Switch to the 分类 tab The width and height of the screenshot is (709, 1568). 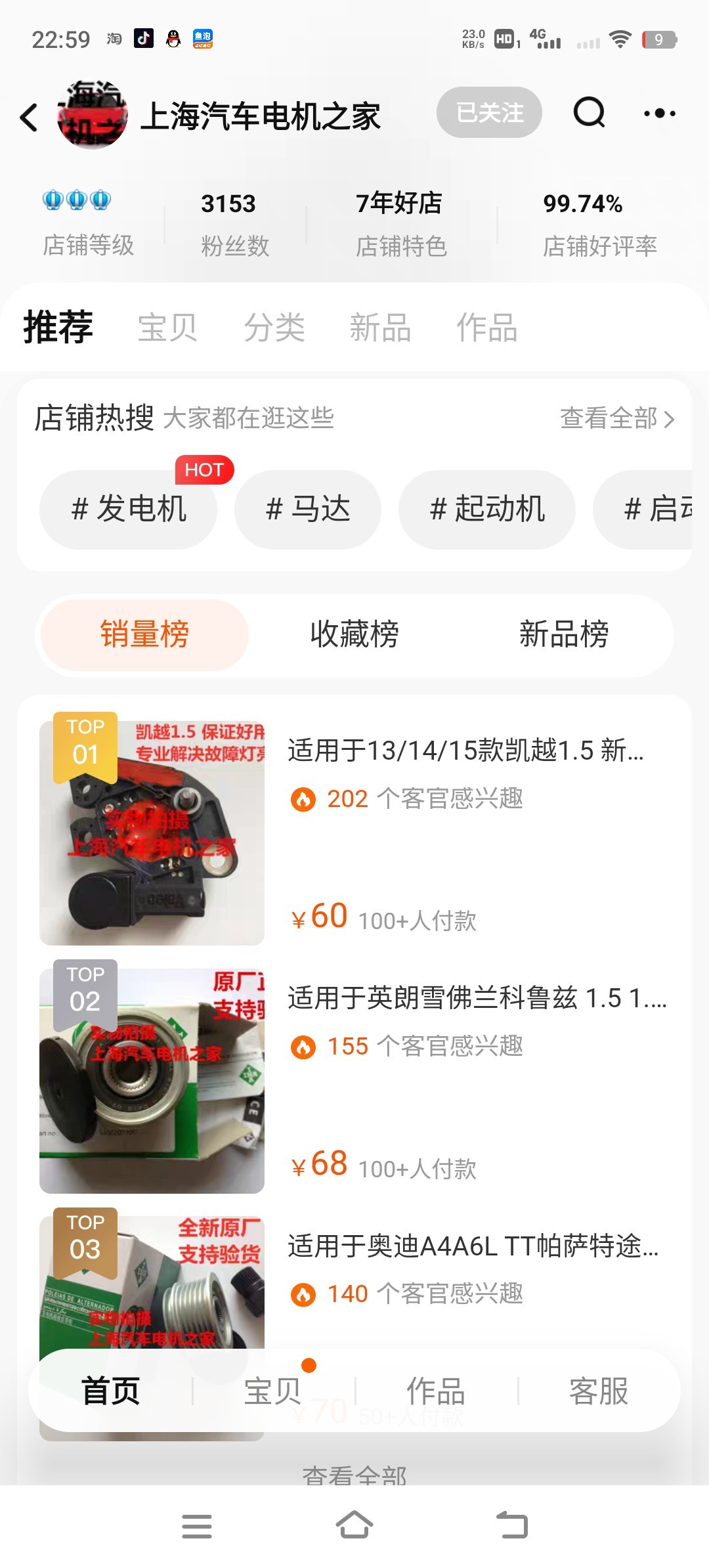(274, 327)
